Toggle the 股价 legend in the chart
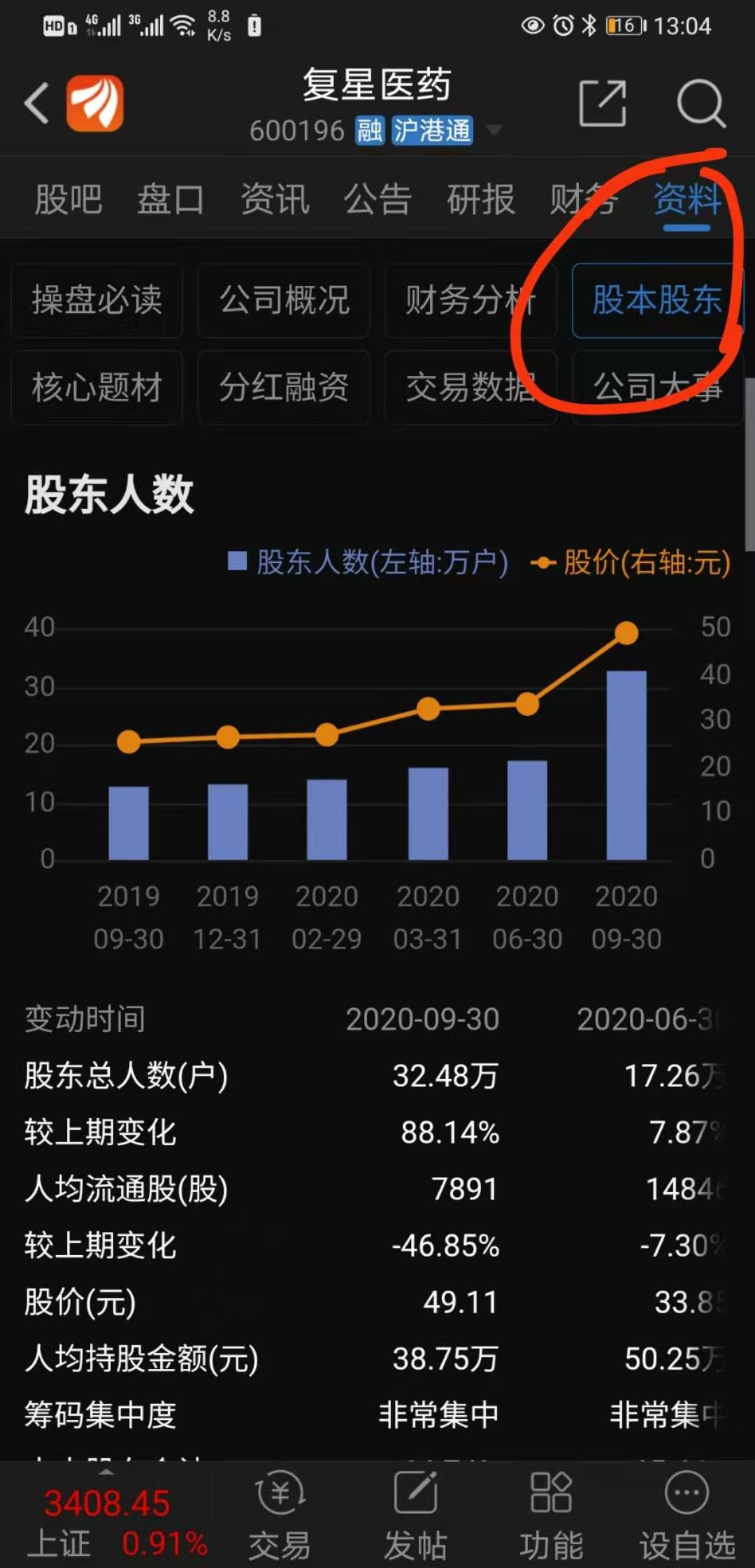 633,562
